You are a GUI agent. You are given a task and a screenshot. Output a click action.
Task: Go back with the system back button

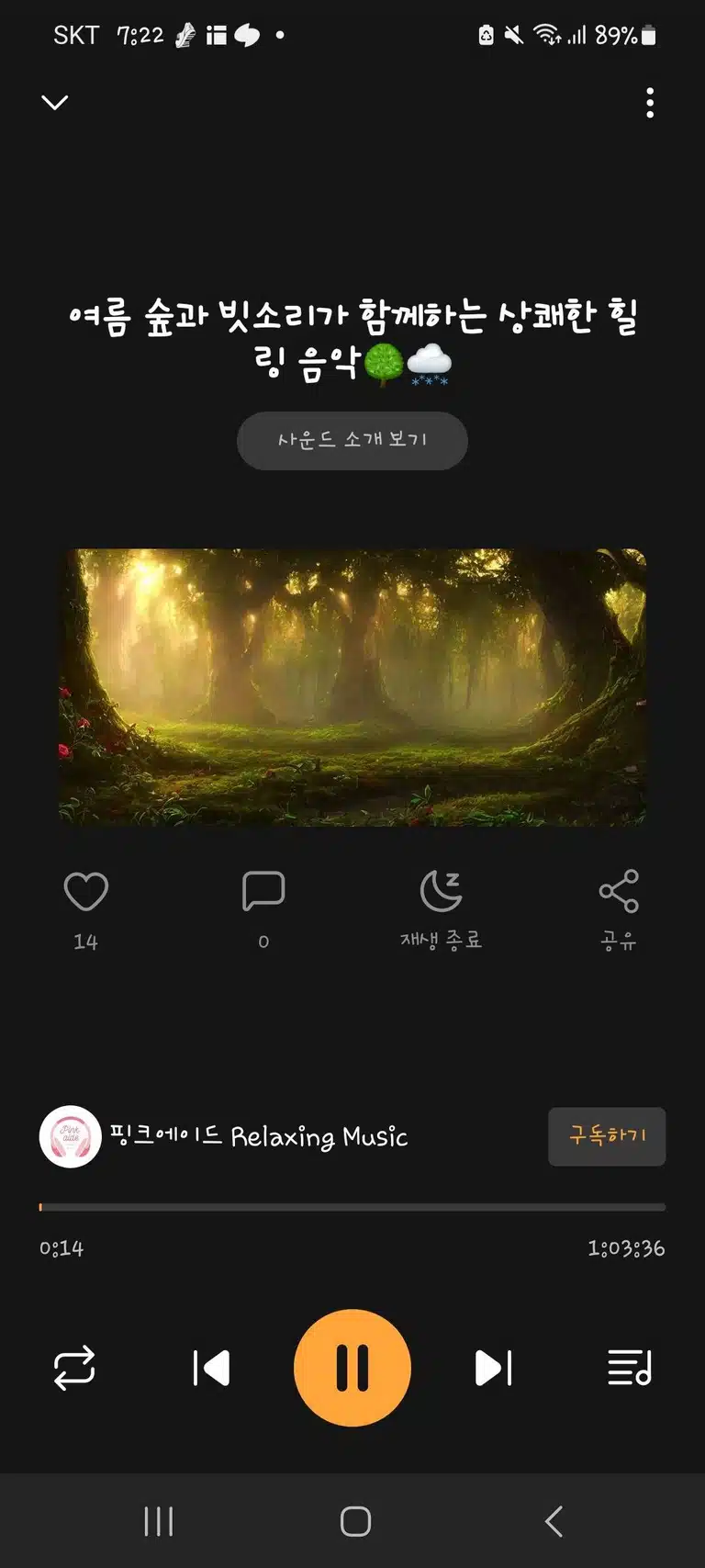point(554,1521)
